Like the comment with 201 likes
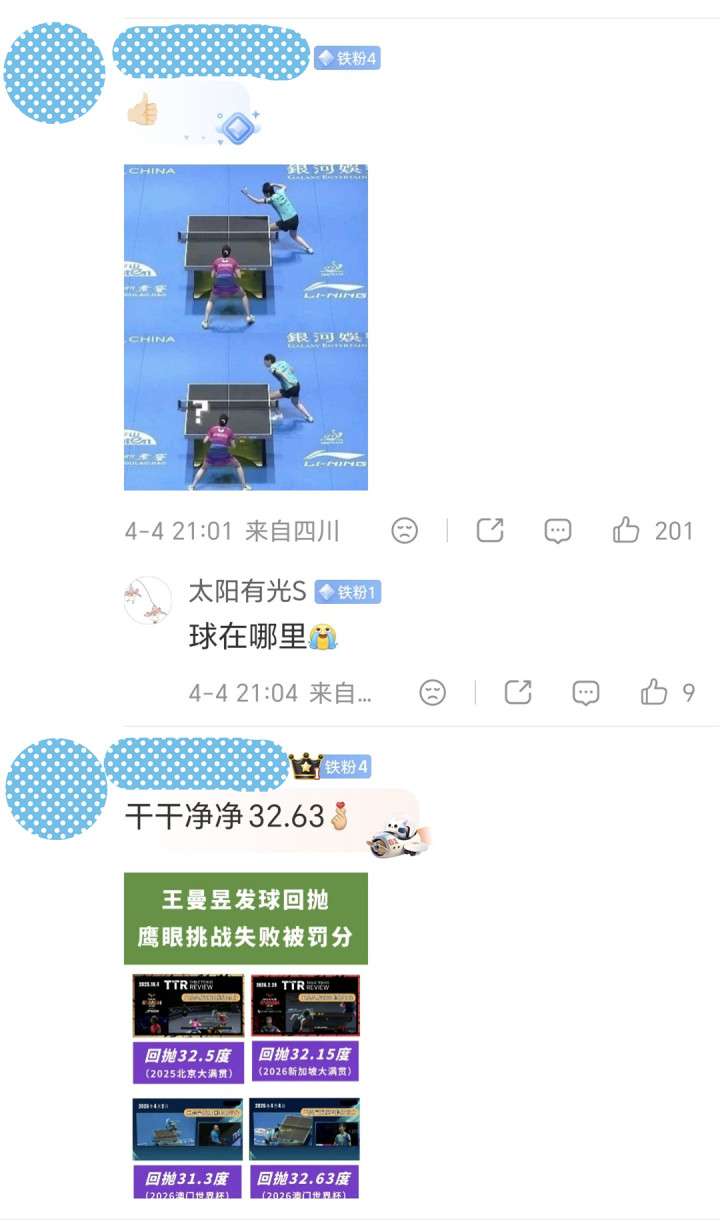The width and height of the screenshot is (720, 1220). click(x=627, y=530)
